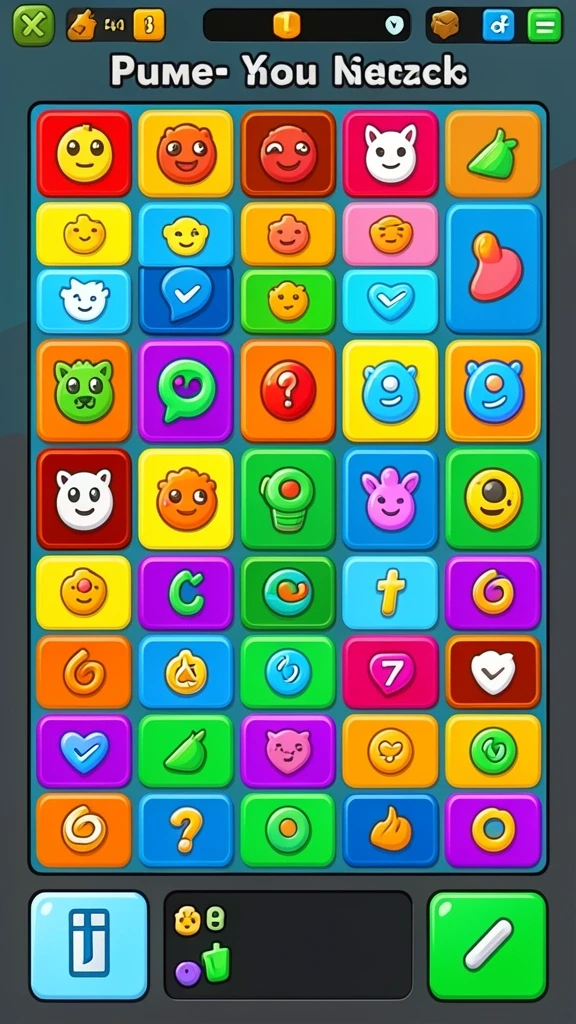Choose the yellow cross on the light-blue tile
Viewport: 576px width, 1024px height.
point(390,593)
